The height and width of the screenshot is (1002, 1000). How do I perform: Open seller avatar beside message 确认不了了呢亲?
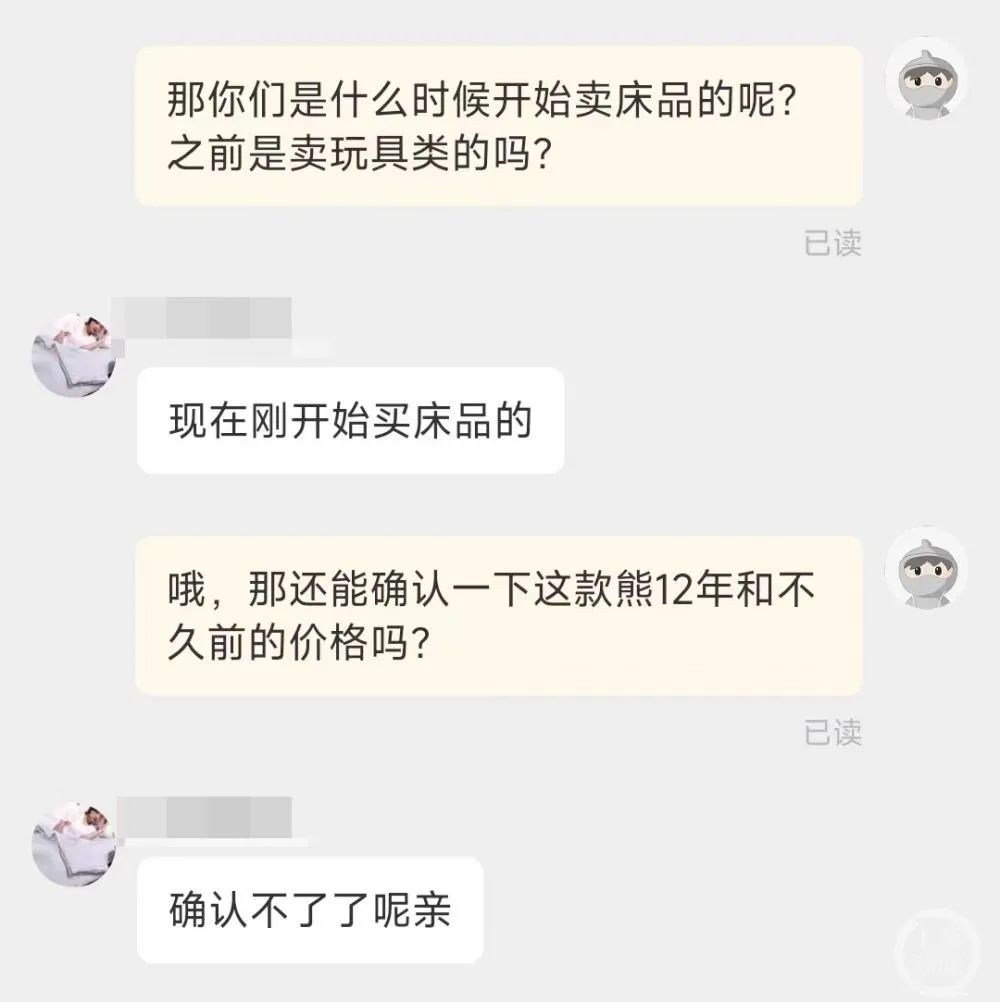(73, 843)
